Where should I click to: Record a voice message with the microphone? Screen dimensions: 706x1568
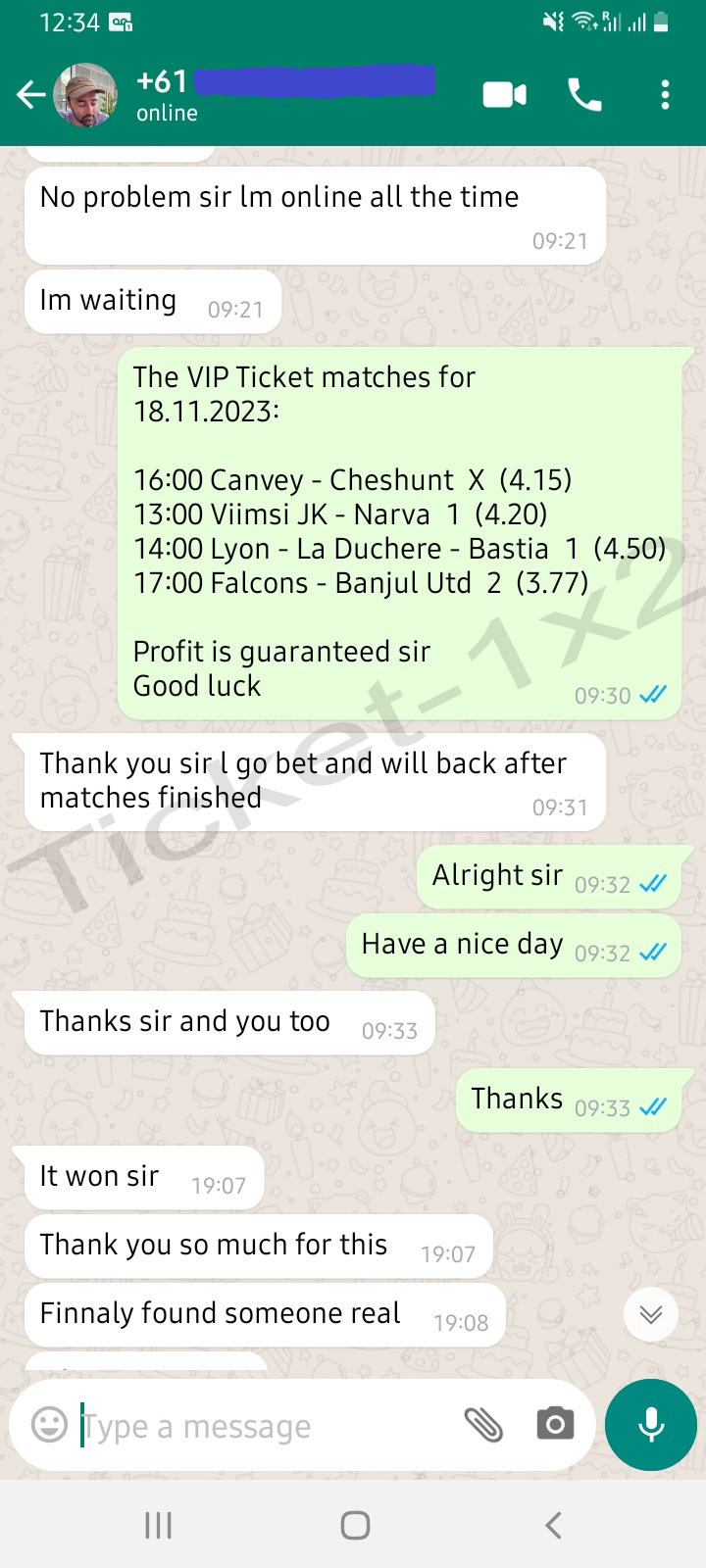pyautogui.click(x=651, y=1425)
